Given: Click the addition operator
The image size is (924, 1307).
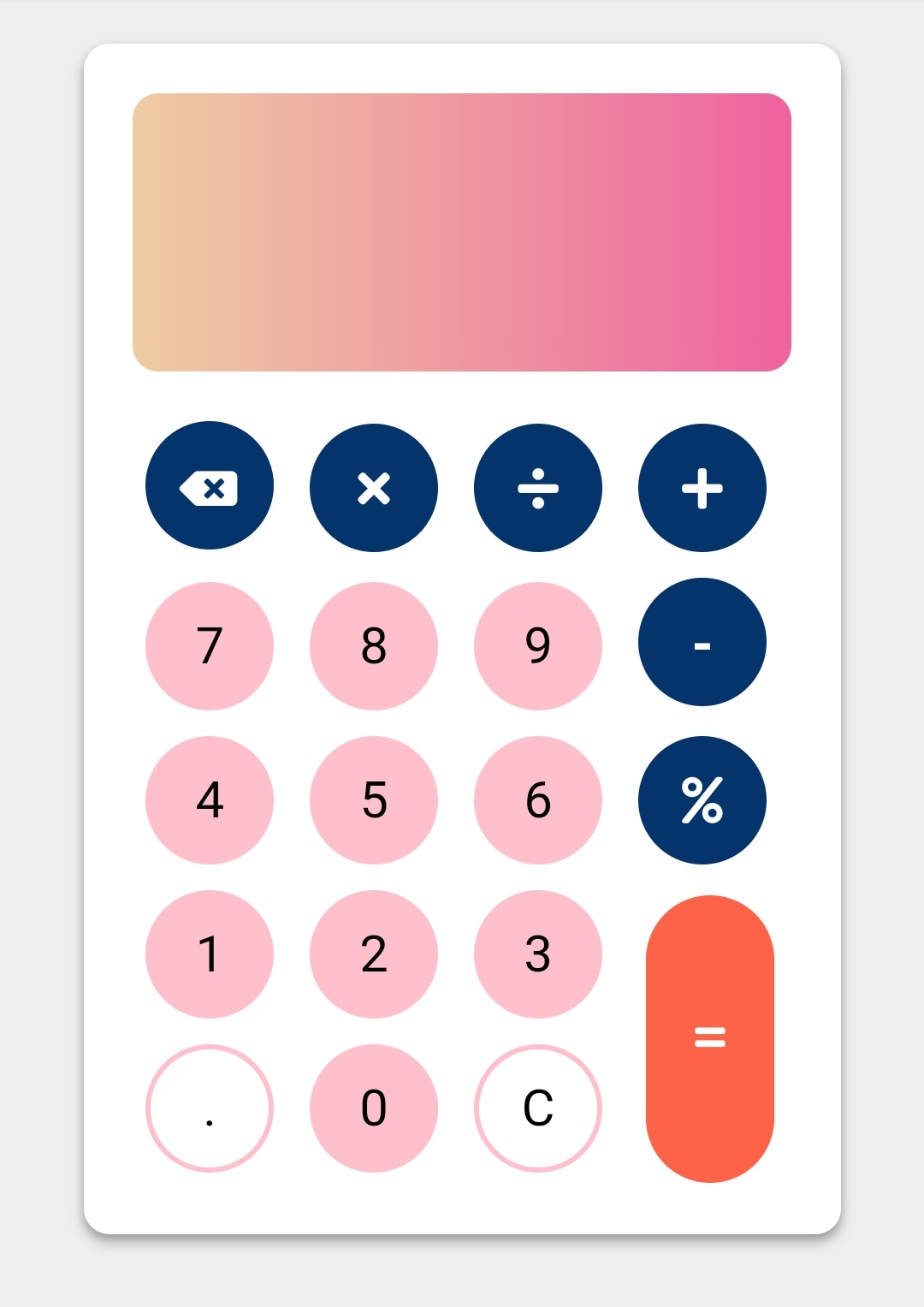Looking at the screenshot, I should tap(702, 486).
